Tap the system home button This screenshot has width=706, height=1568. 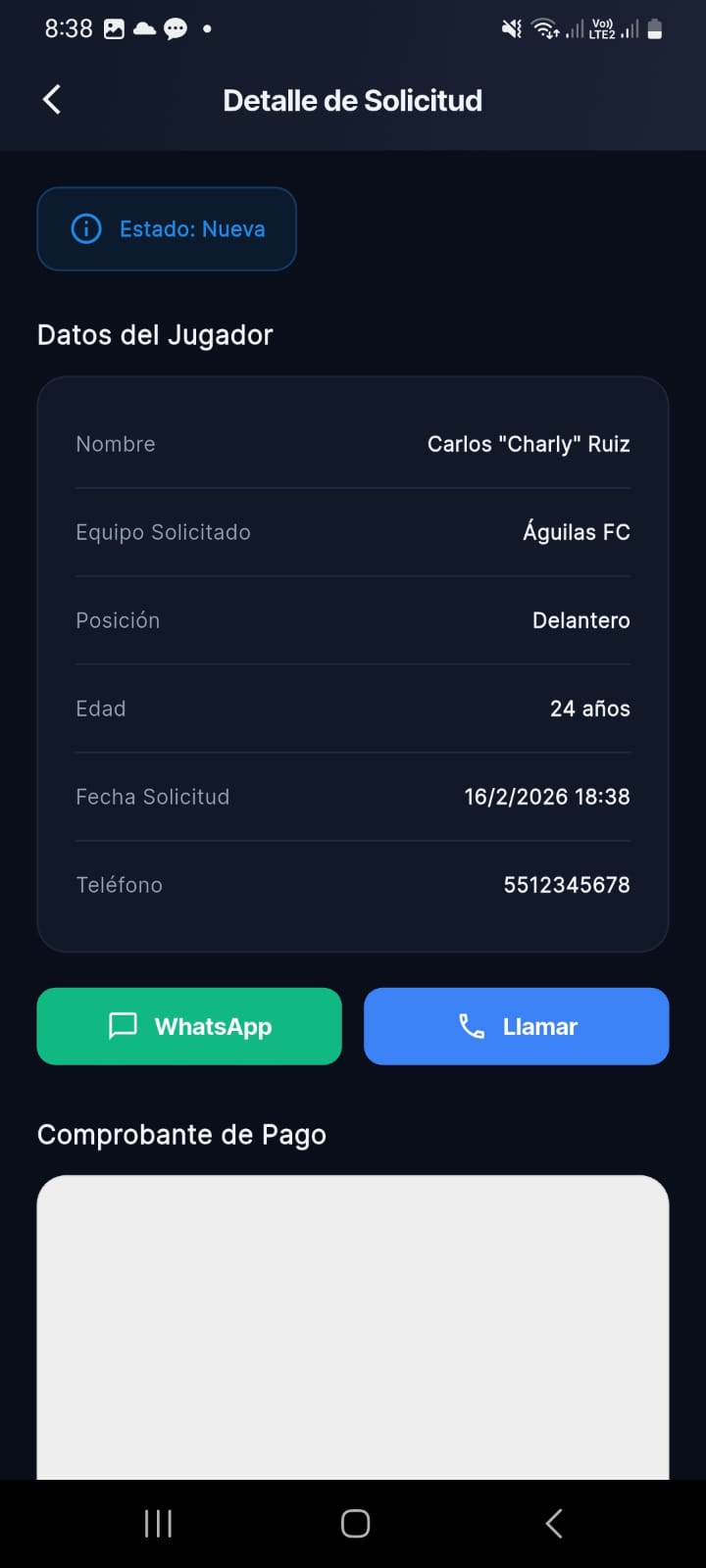coord(355,1523)
